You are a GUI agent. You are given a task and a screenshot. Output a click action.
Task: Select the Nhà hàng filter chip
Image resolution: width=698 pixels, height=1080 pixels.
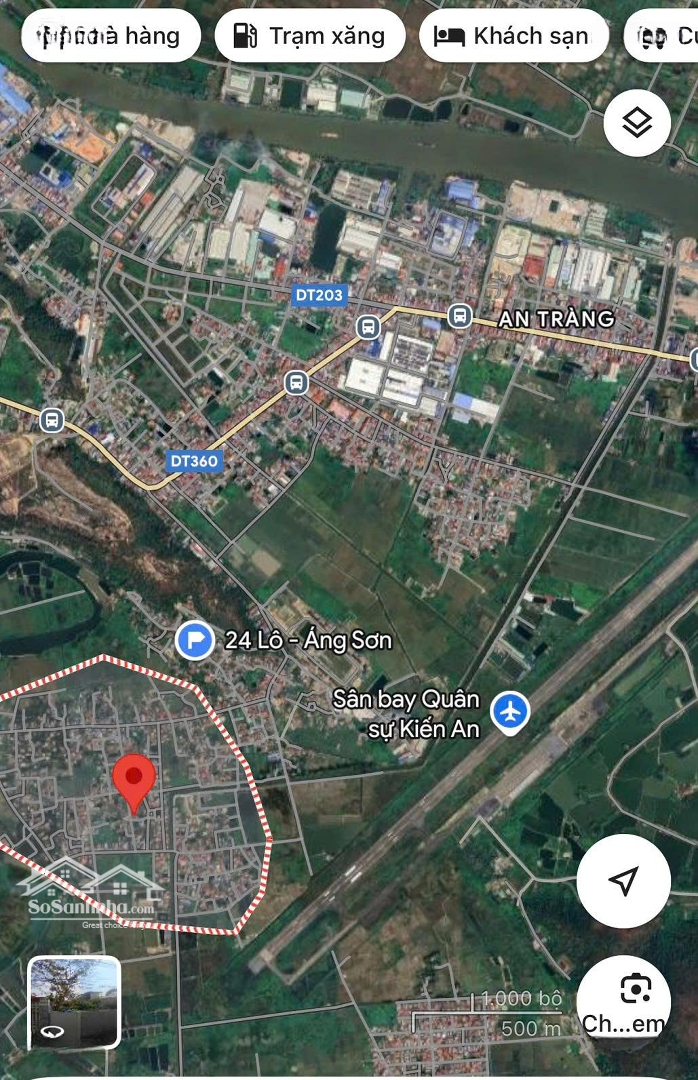110,37
